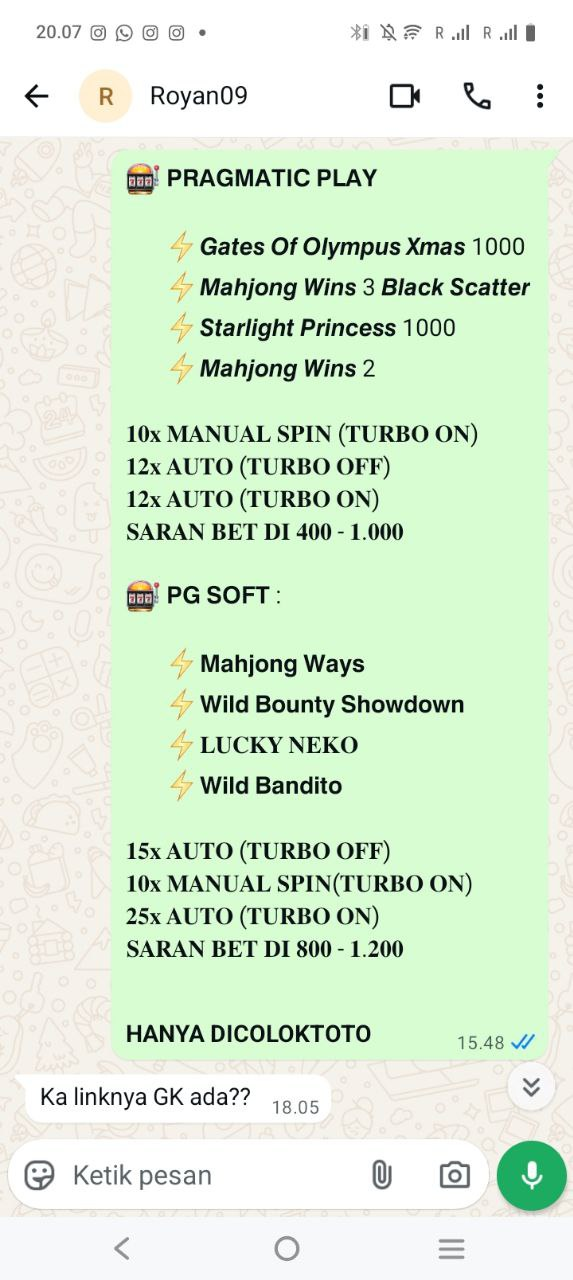Tap the system home button

tap(287, 1248)
